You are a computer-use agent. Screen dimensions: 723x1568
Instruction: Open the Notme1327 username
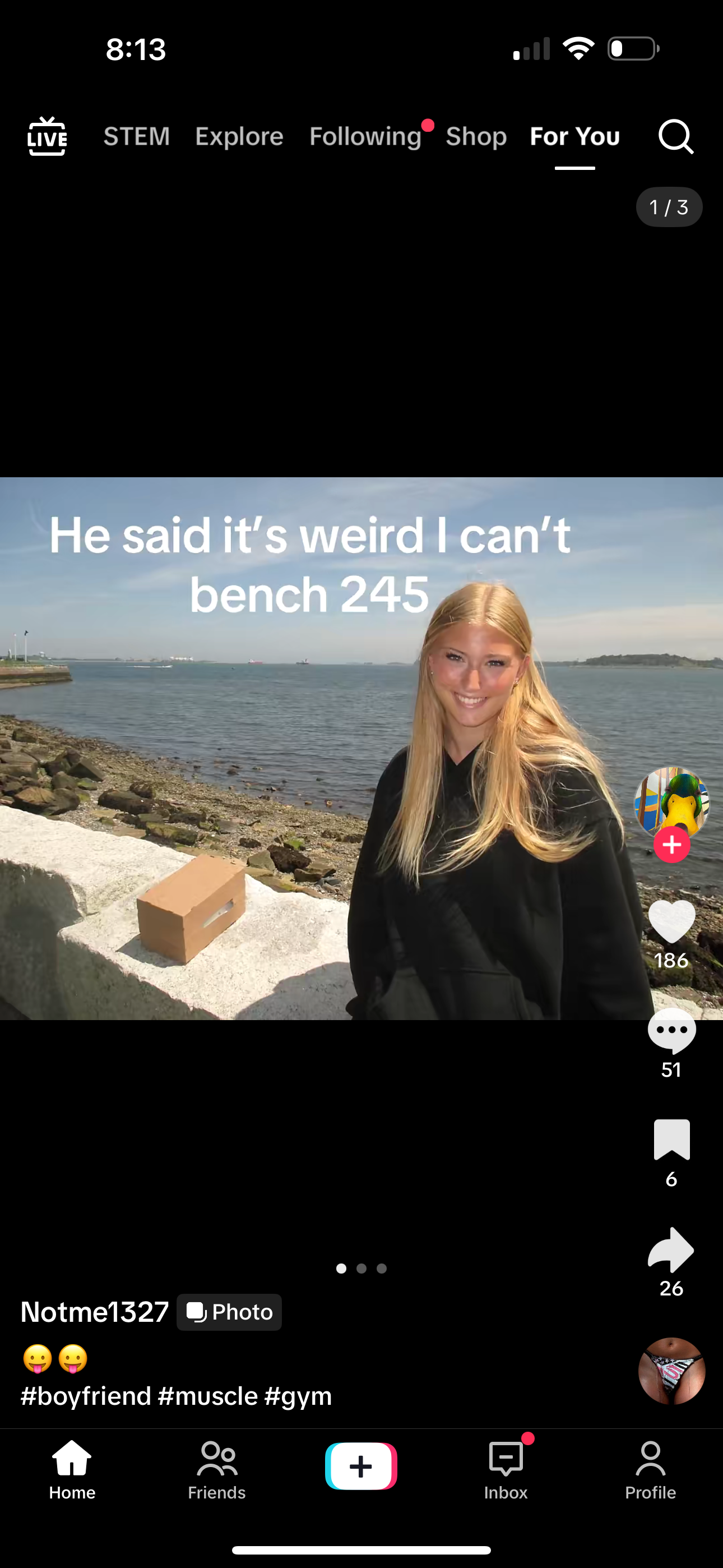pos(94,1312)
